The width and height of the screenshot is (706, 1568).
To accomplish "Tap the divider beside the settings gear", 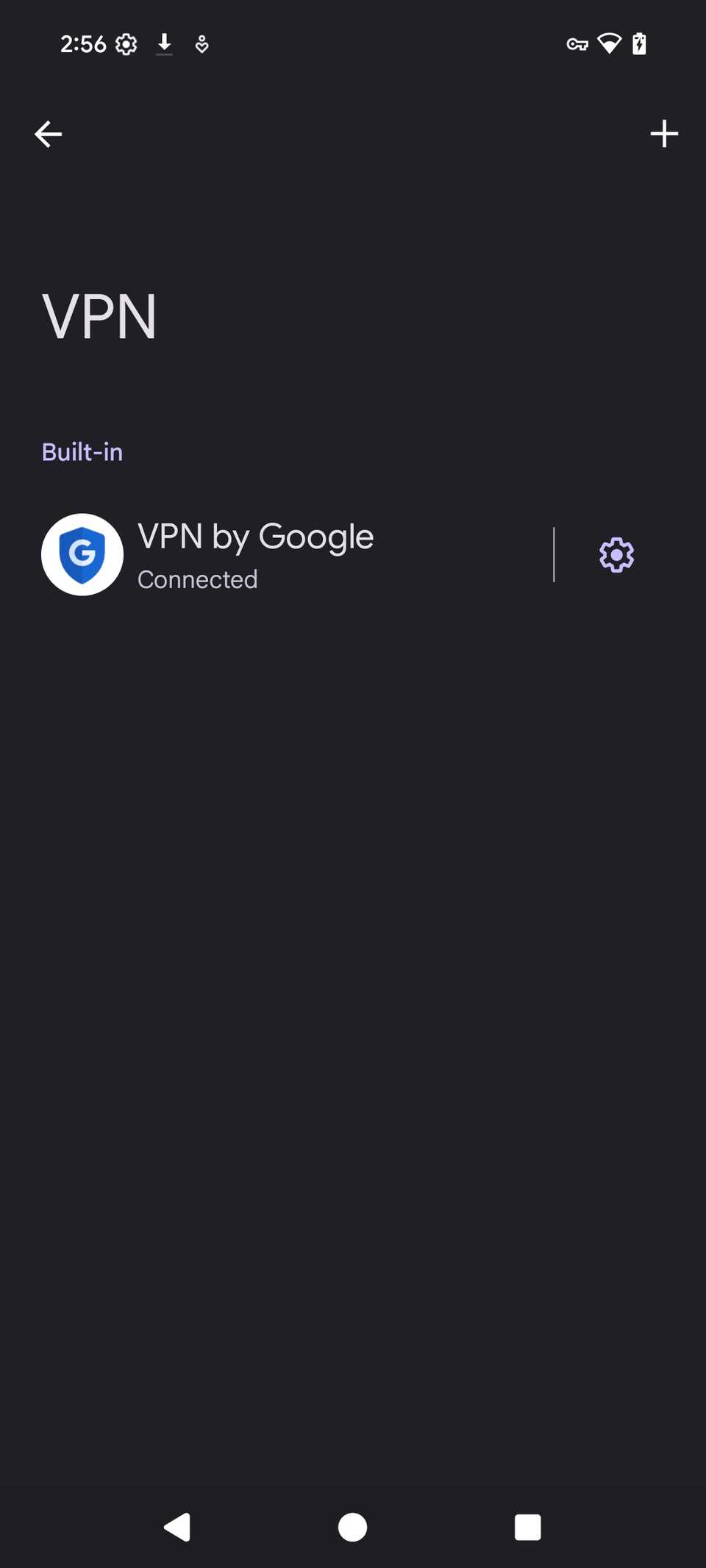I will (555, 554).
